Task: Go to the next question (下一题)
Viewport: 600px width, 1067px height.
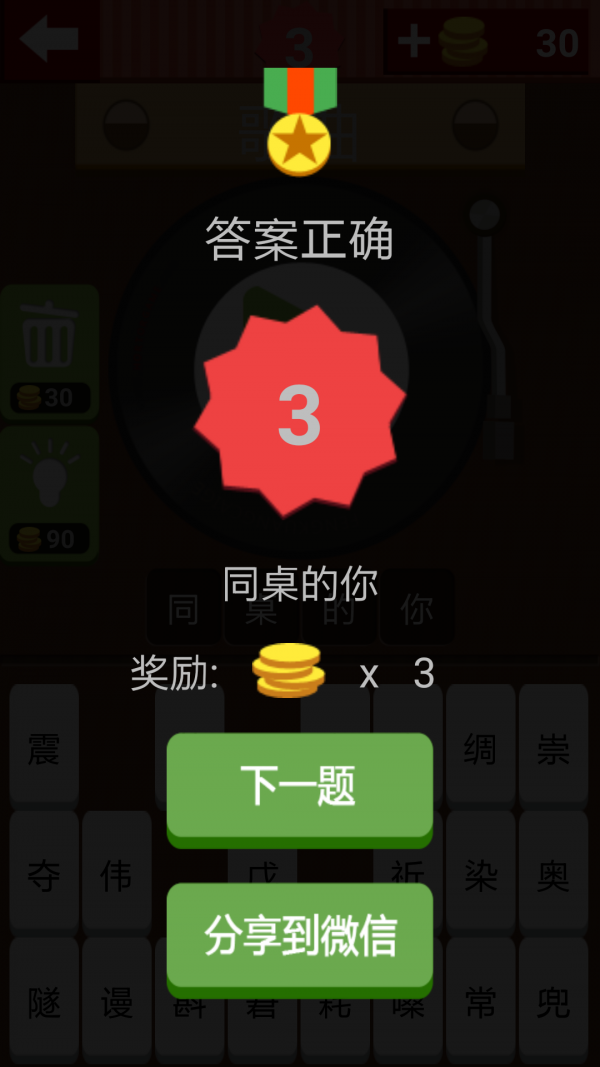Action: tap(299, 787)
